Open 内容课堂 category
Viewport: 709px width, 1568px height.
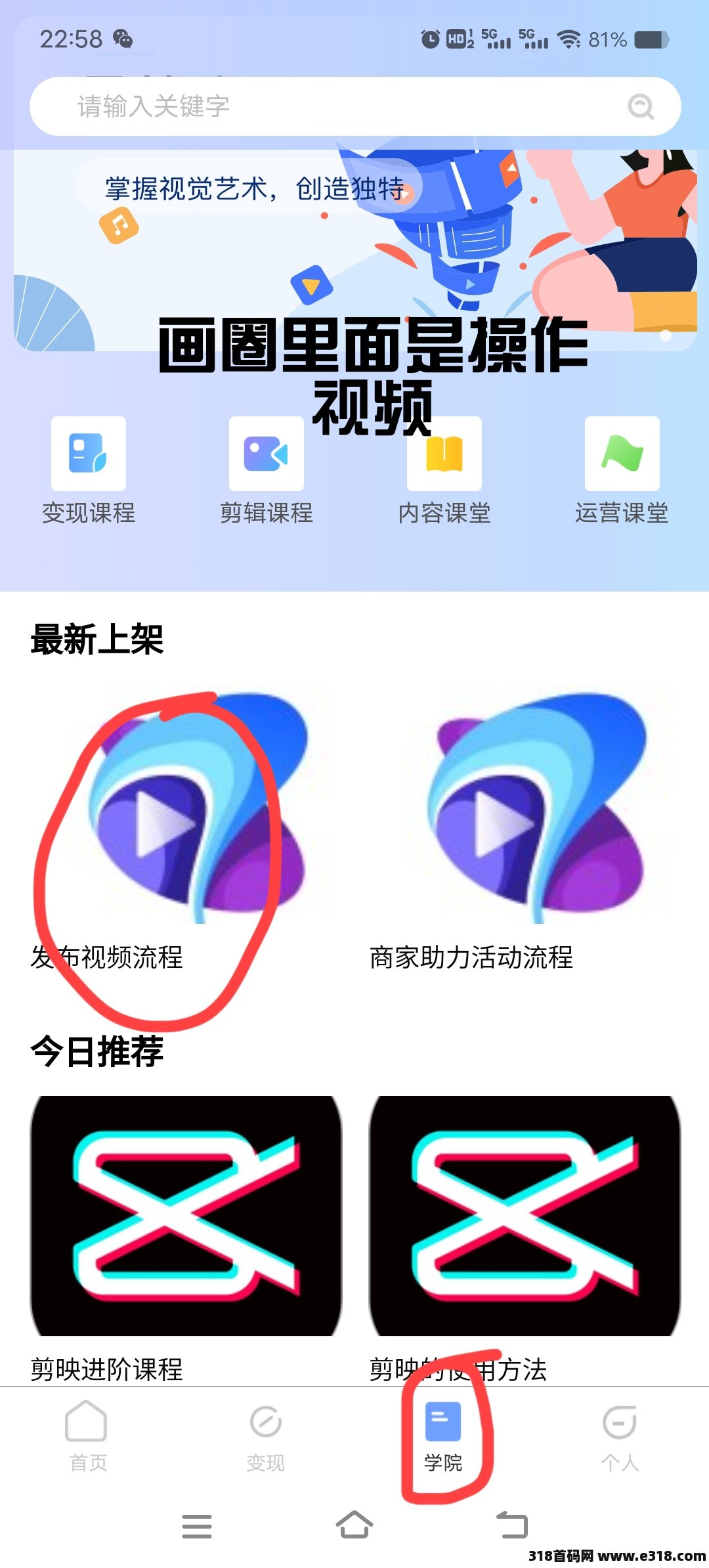[444, 470]
